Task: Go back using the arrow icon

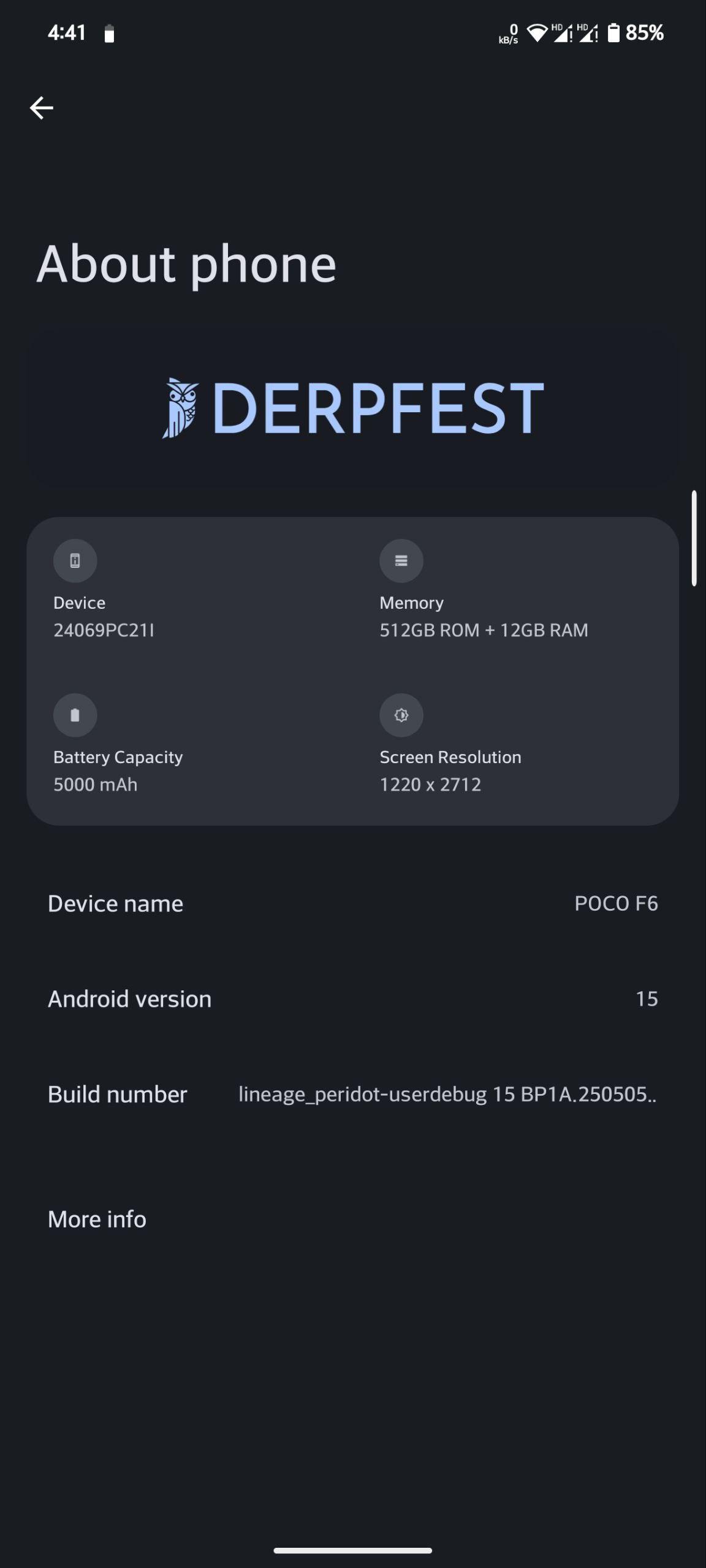Action: (42, 108)
